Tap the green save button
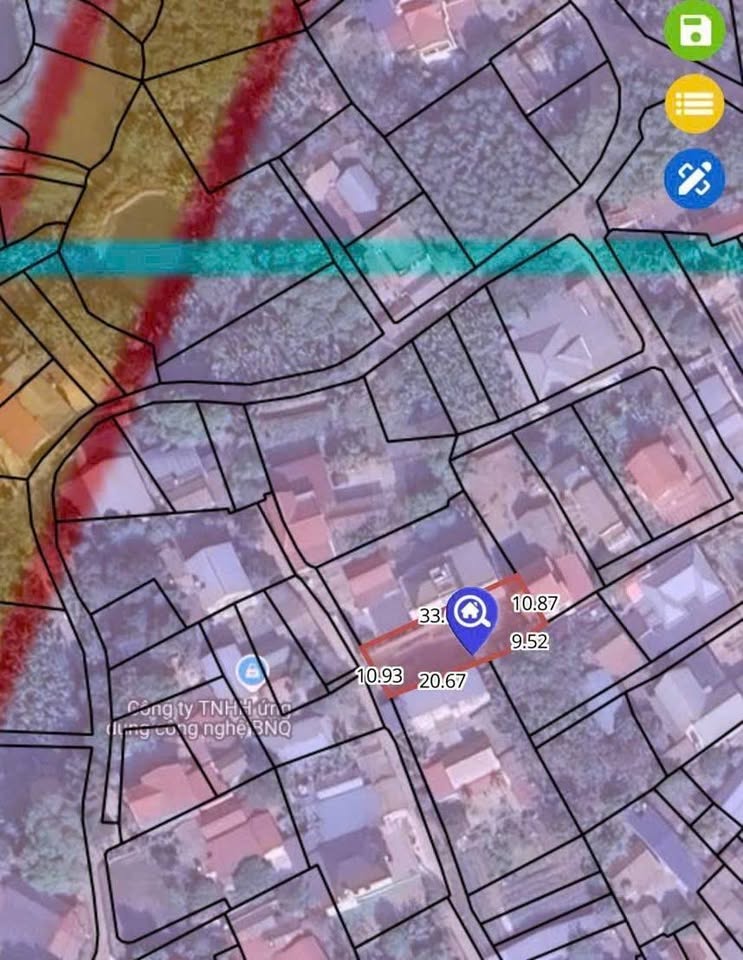Screen dimensions: 743x960 pyautogui.click(x=694, y=31)
